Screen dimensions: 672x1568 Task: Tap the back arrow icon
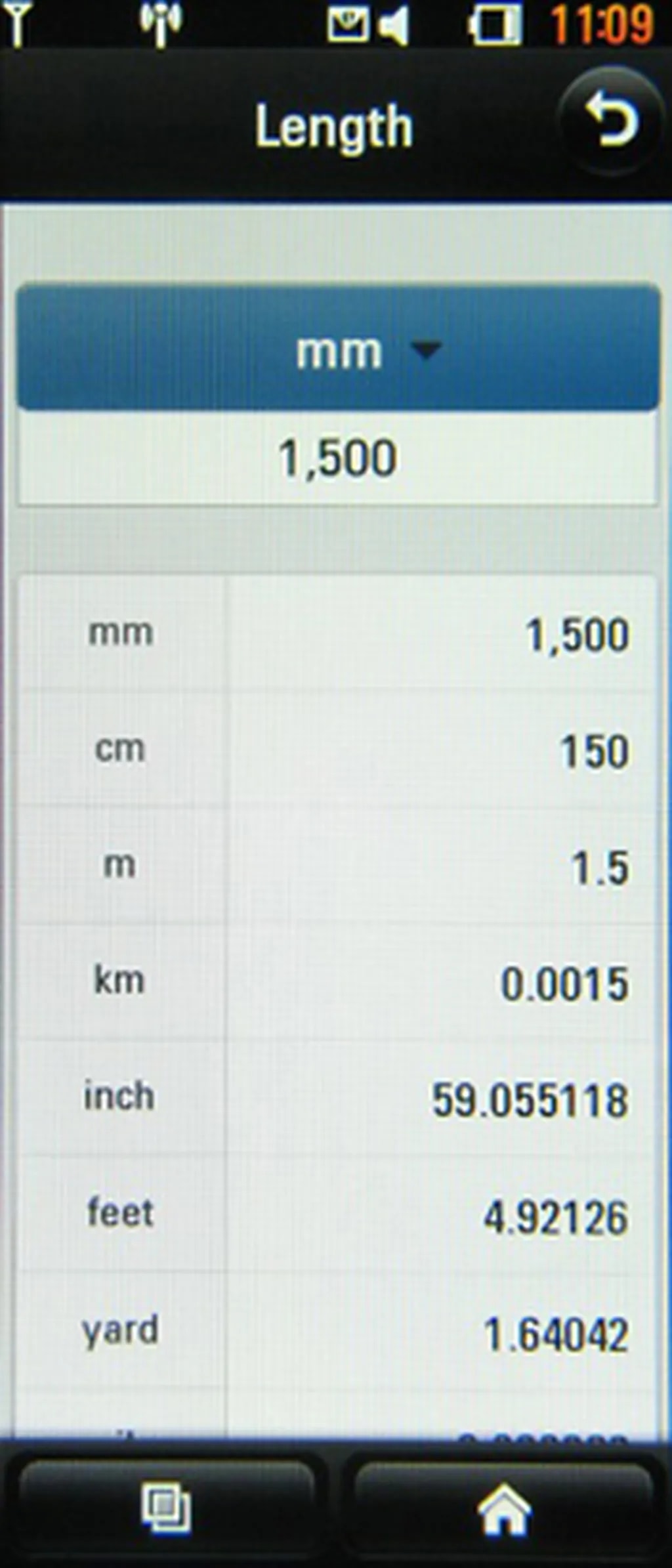coord(611,121)
